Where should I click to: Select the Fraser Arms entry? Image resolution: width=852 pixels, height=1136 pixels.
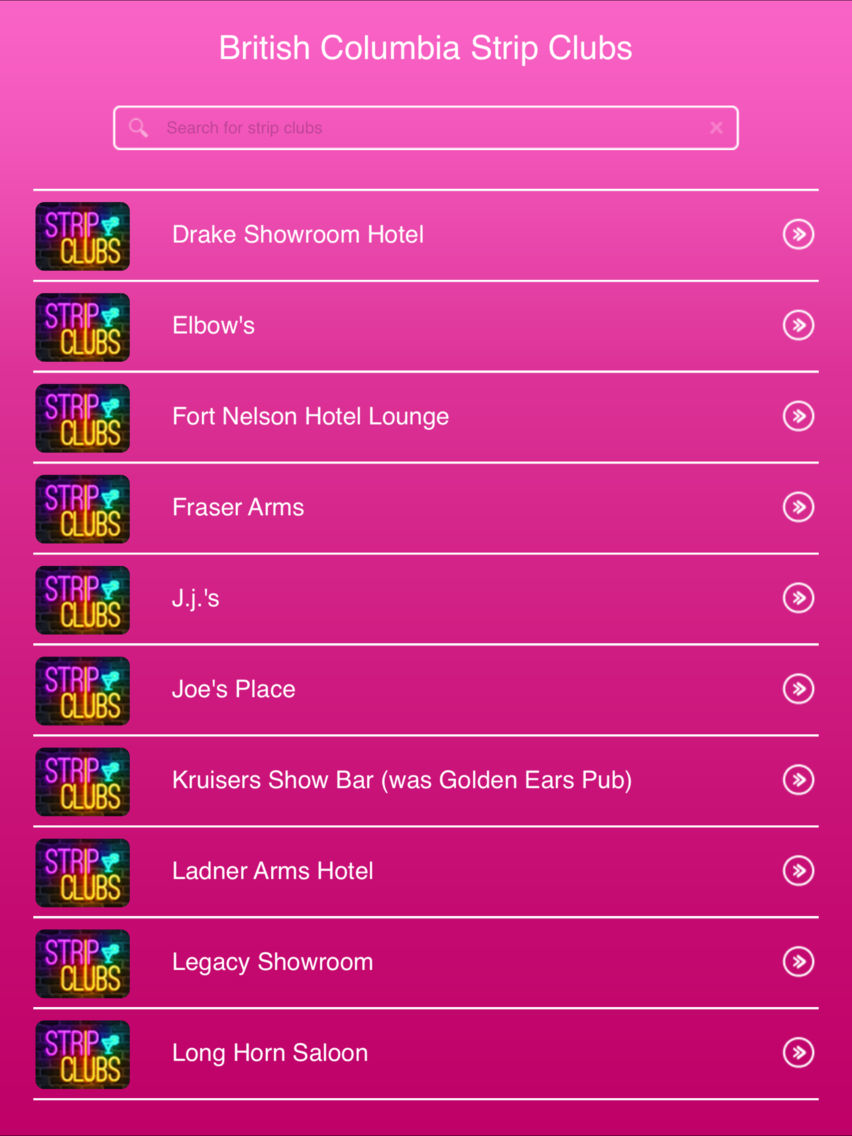tap(238, 508)
